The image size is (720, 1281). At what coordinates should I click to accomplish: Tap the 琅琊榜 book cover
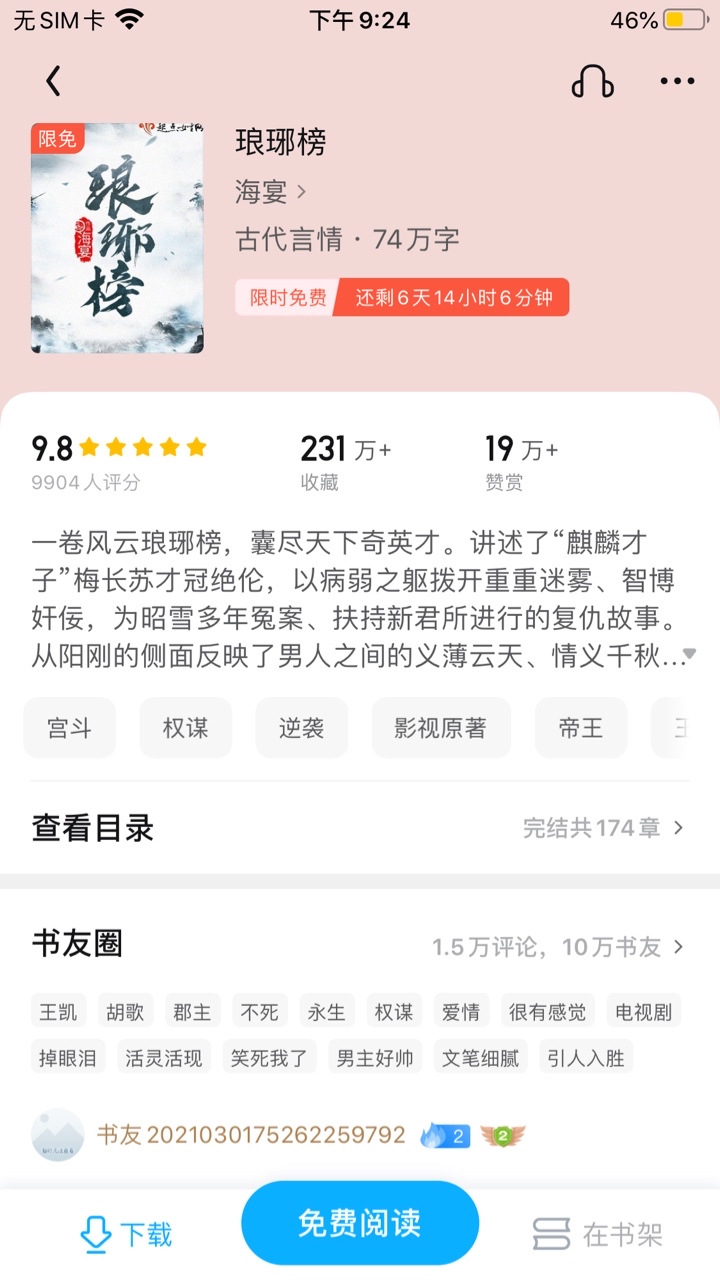(x=117, y=238)
